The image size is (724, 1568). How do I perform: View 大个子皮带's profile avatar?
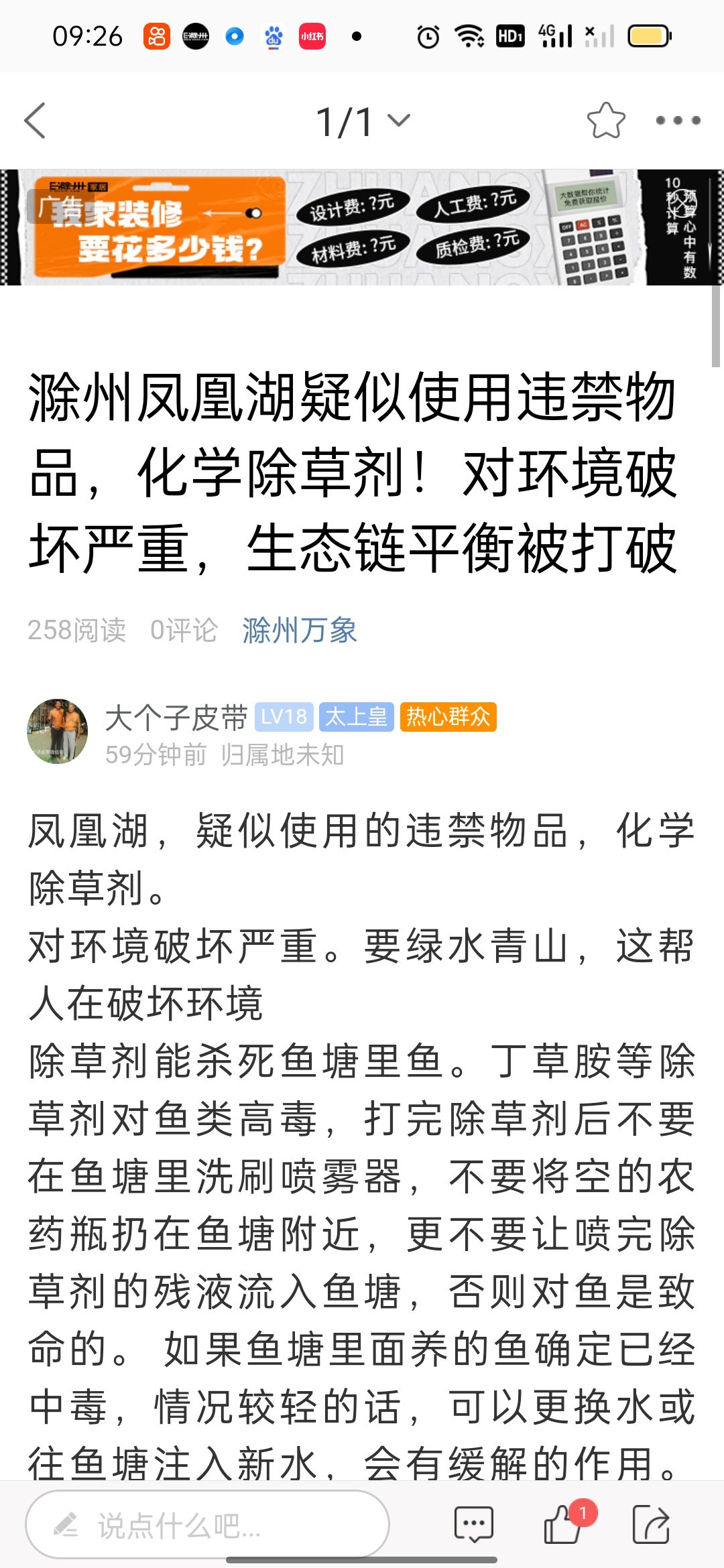(x=58, y=732)
